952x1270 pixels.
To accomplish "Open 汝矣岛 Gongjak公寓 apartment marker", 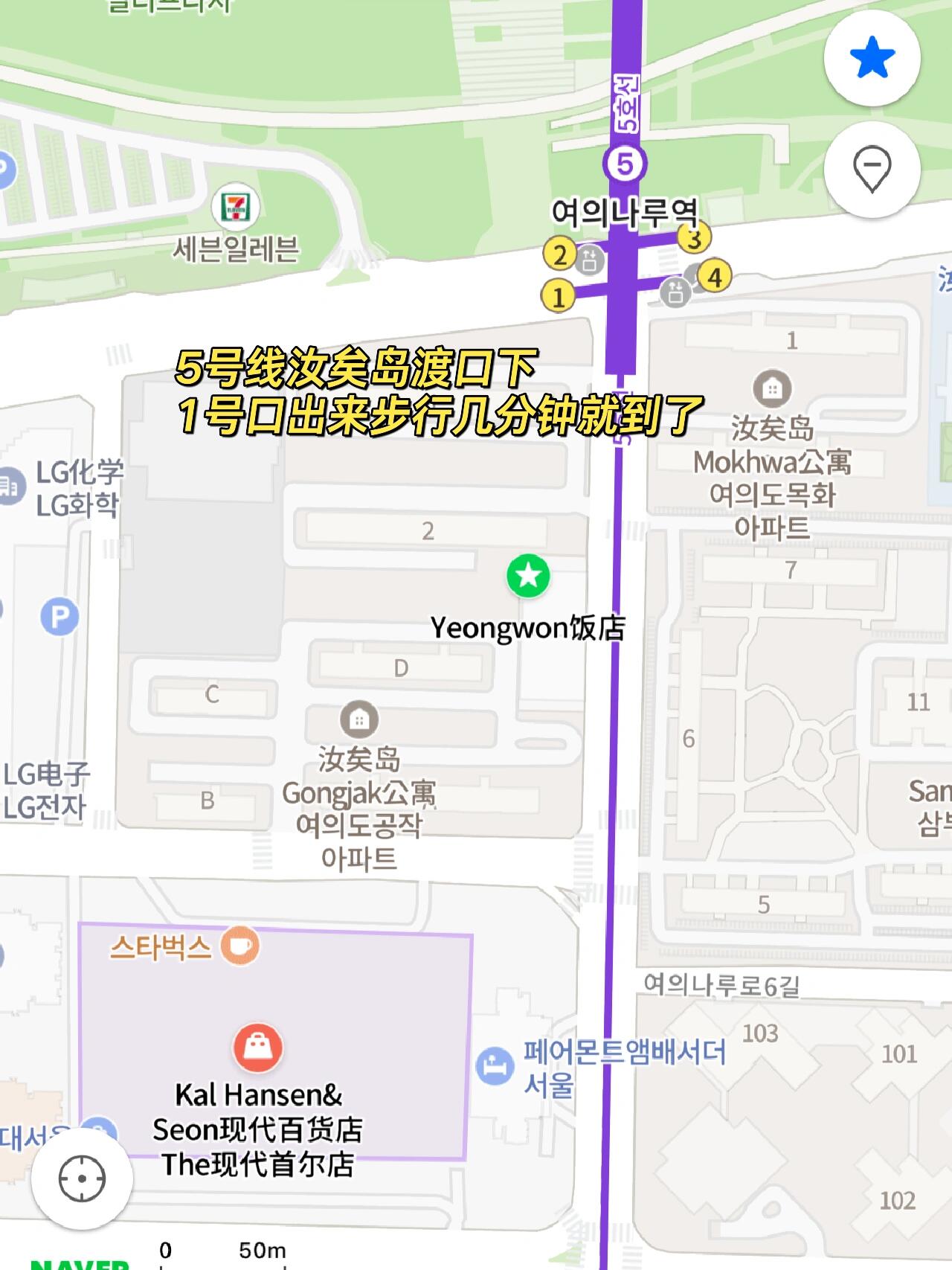I will click(x=359, y=719).
